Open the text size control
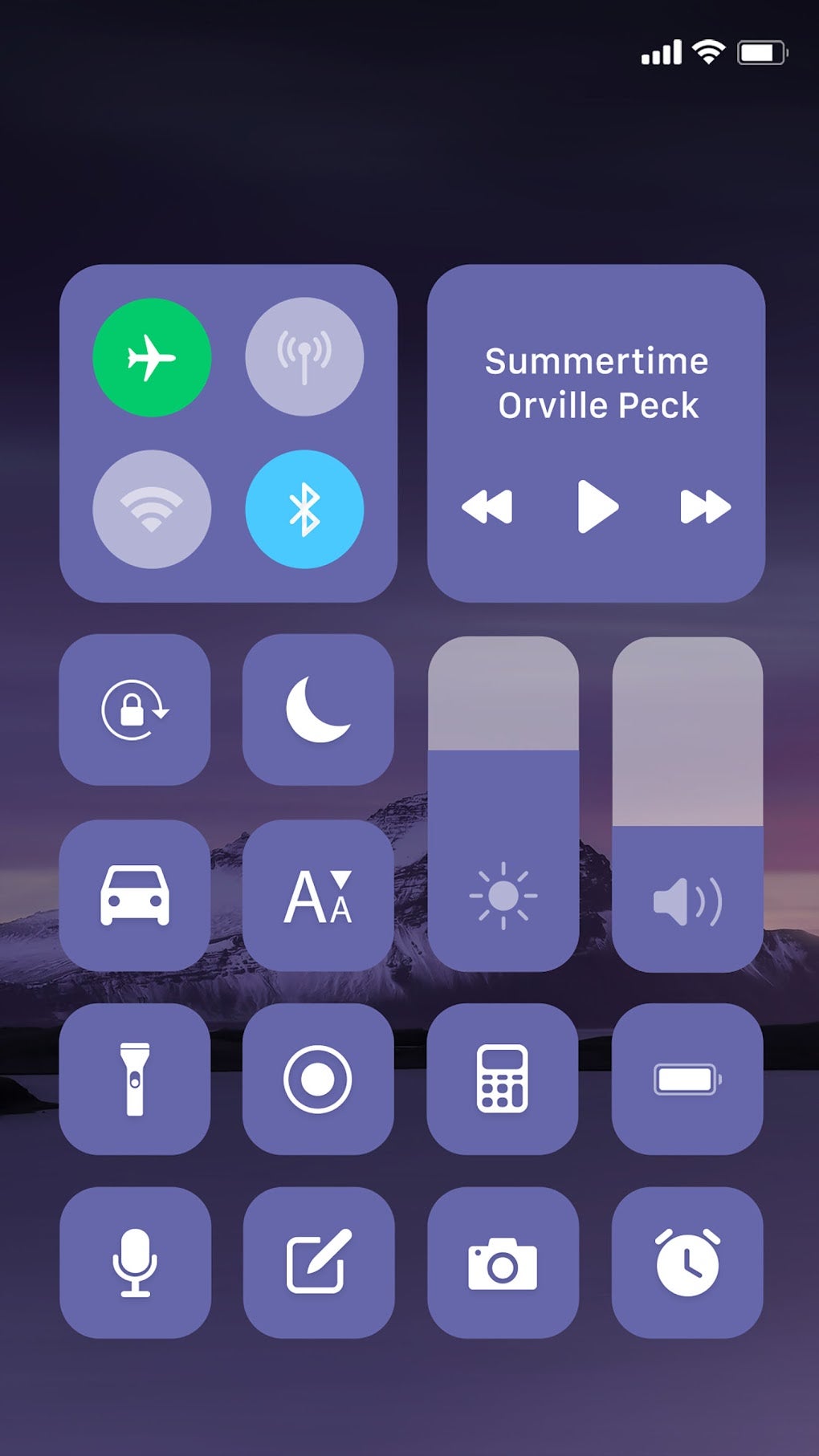The width and height of the screenshot is (819, 1456). pyautogui.click(x=318, y=895)
